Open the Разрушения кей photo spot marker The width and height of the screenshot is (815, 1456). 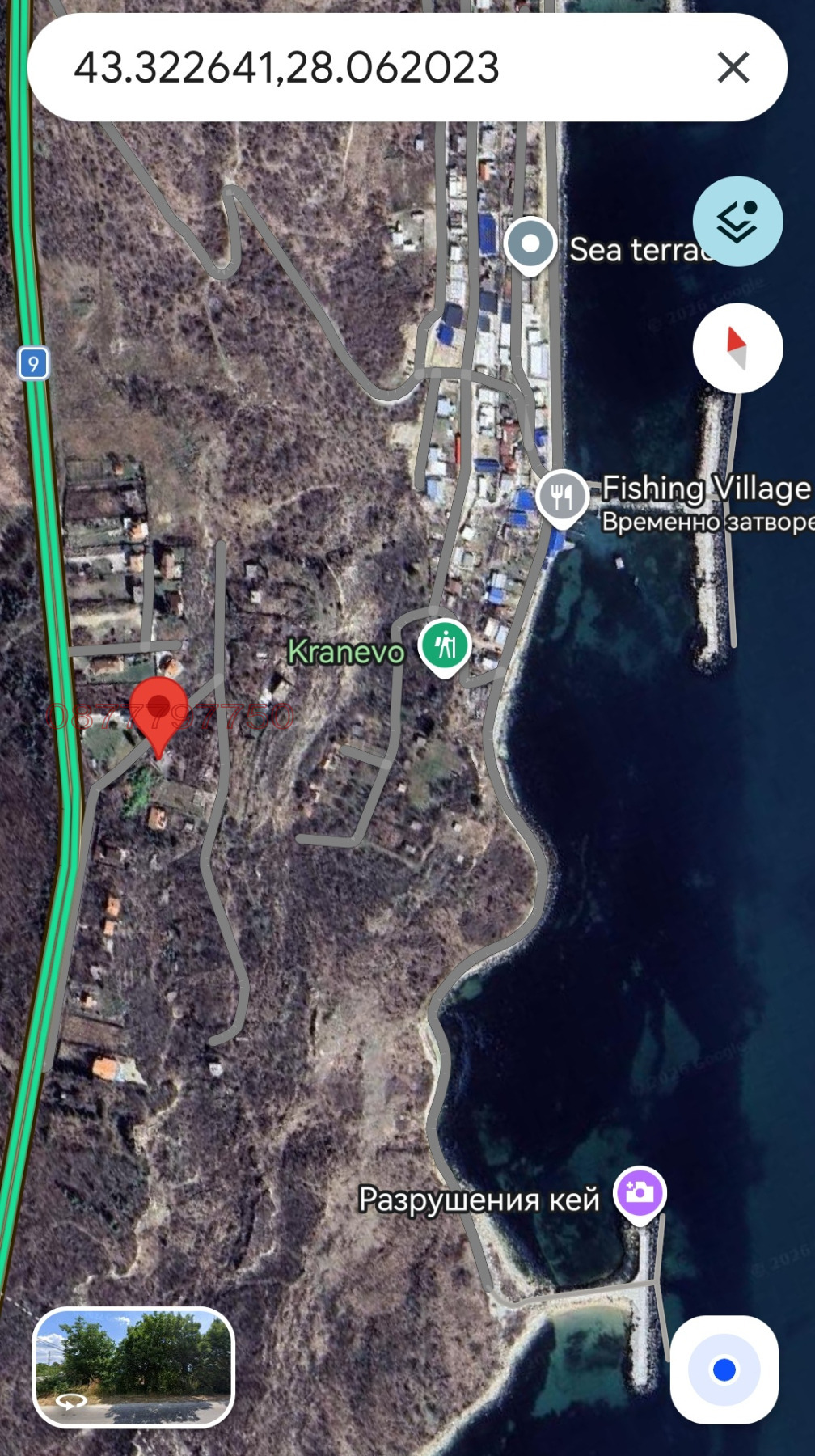(x=640, y=1192)
